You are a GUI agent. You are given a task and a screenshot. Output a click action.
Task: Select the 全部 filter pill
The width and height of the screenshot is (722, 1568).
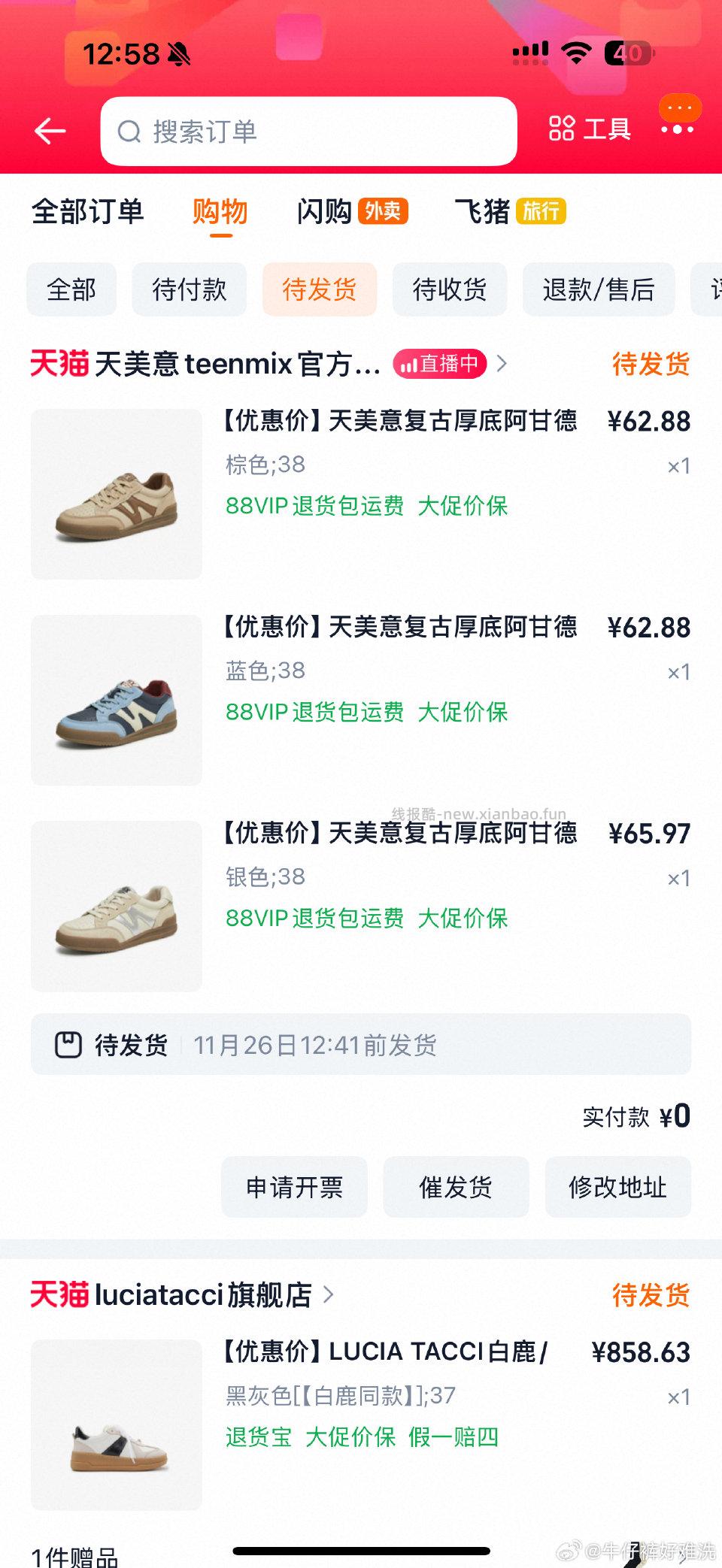click(x=71, y=289)
